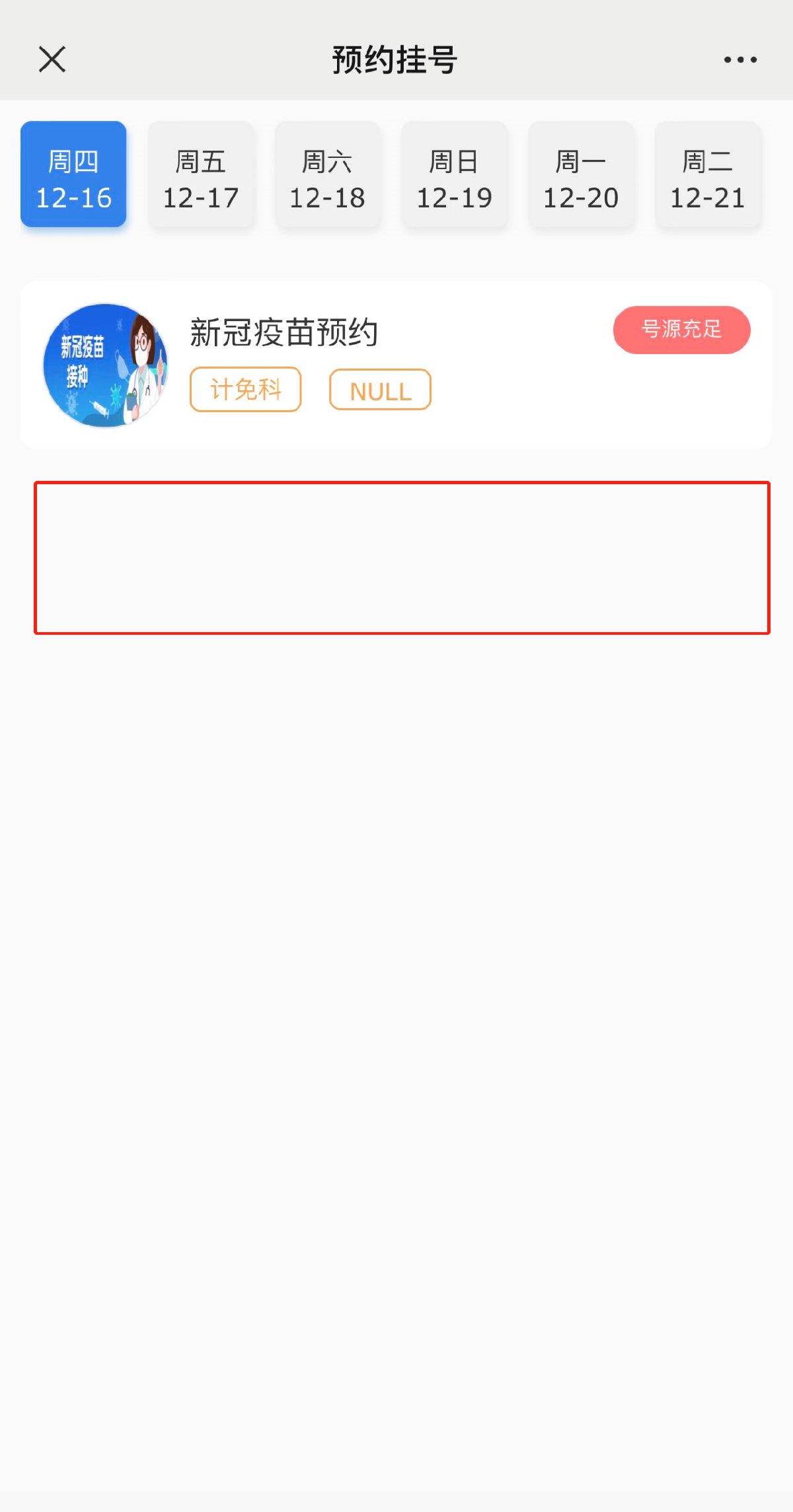Screen dimensions: 793x1512
Task: Select Thursday 12-16 date tab
Action: point(73,174)
